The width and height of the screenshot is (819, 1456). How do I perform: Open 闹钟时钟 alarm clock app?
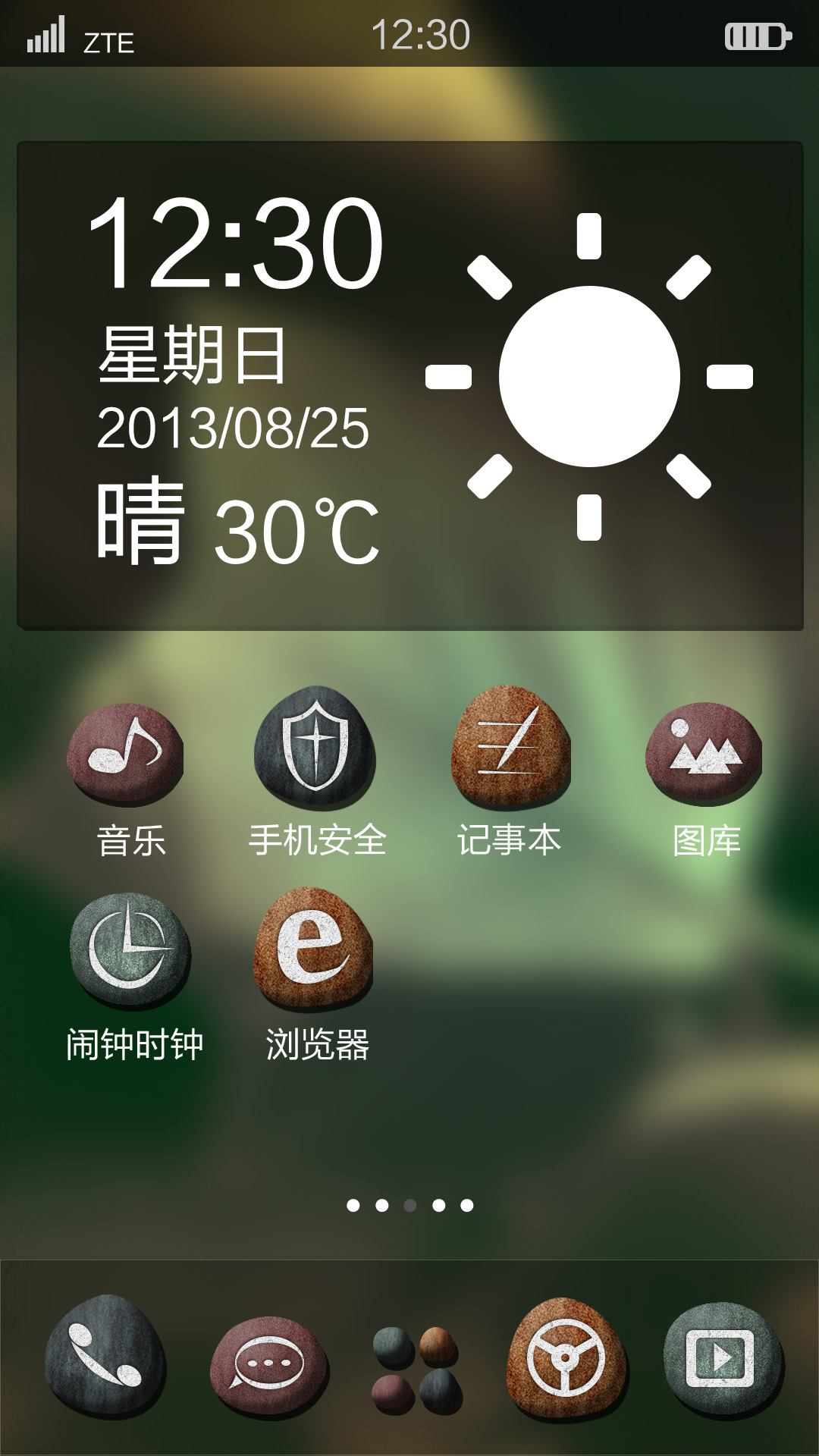pos(130,950)
